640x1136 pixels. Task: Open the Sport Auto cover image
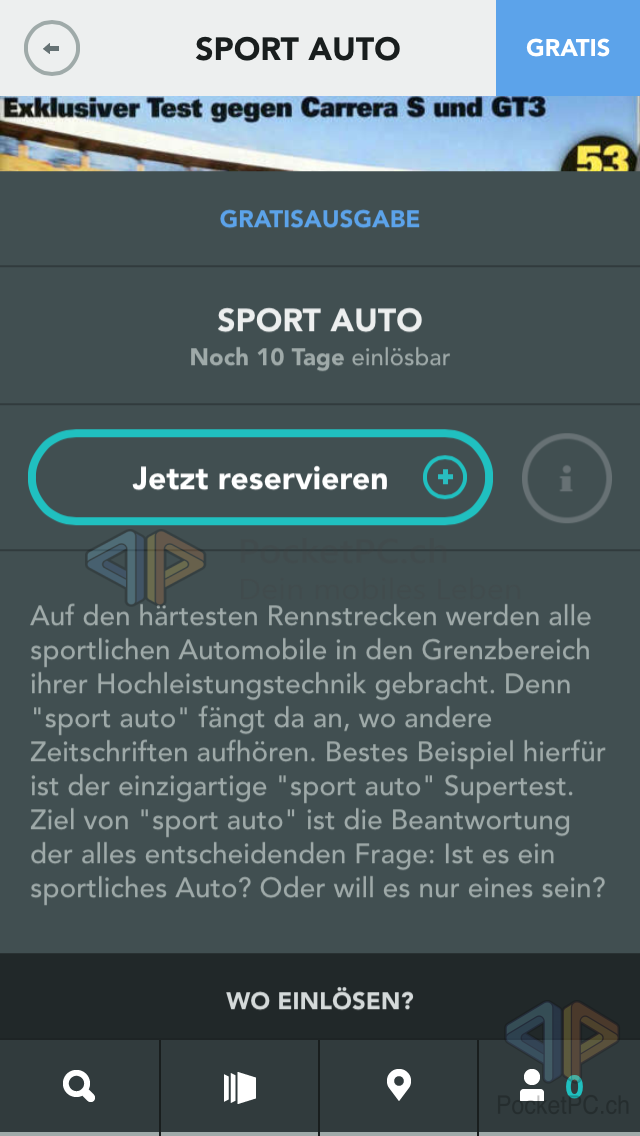click(320, 133)
